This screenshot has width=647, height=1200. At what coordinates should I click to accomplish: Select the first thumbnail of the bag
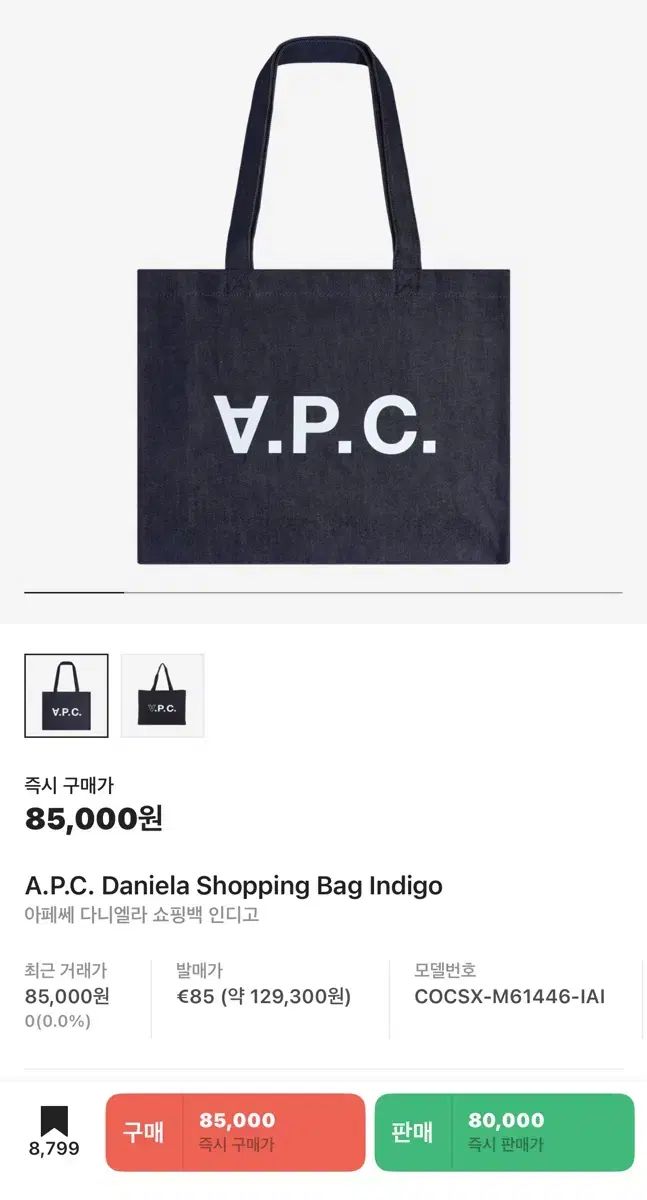66,696
